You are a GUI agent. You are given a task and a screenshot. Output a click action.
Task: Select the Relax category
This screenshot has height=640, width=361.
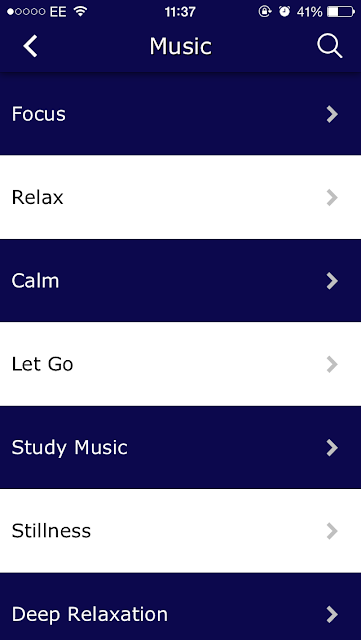[180, 198]
